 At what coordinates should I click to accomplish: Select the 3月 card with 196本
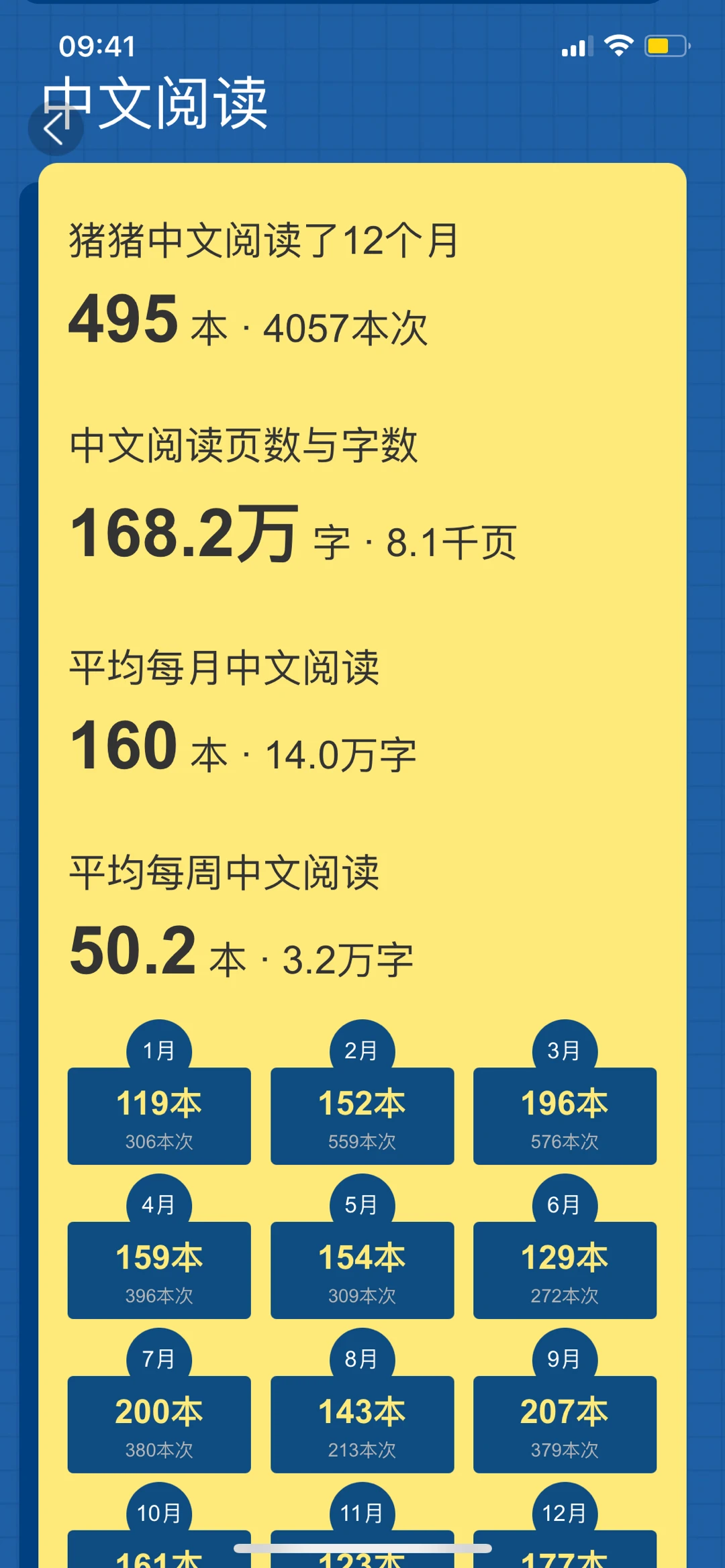point(565,1115)
